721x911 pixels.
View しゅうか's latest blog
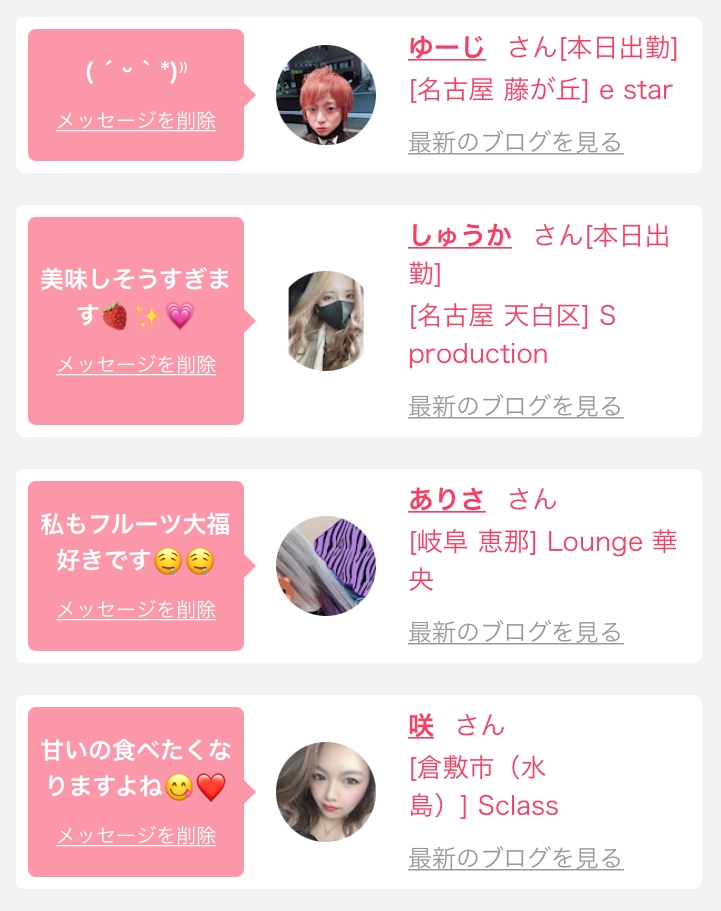click(x=516, y=406)
